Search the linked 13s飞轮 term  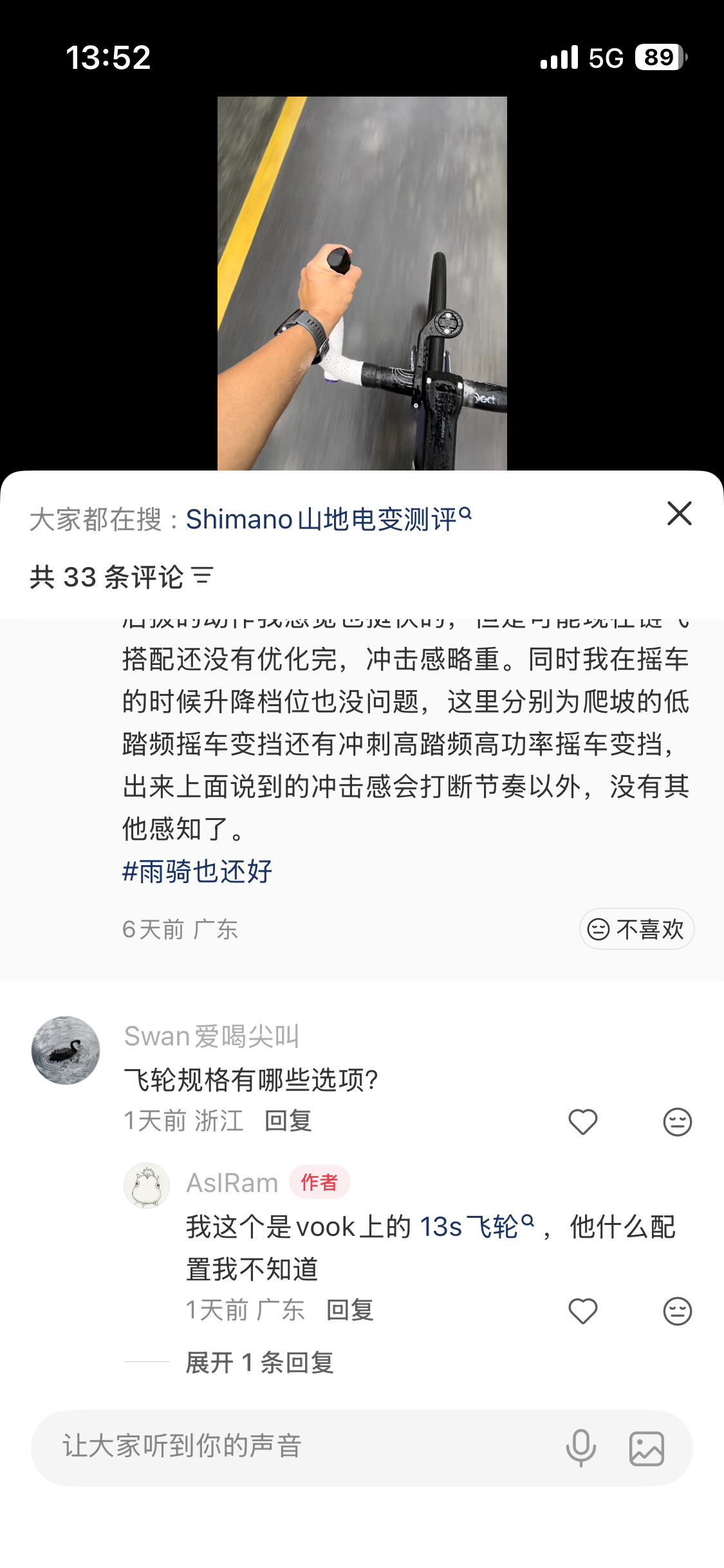476,1227
